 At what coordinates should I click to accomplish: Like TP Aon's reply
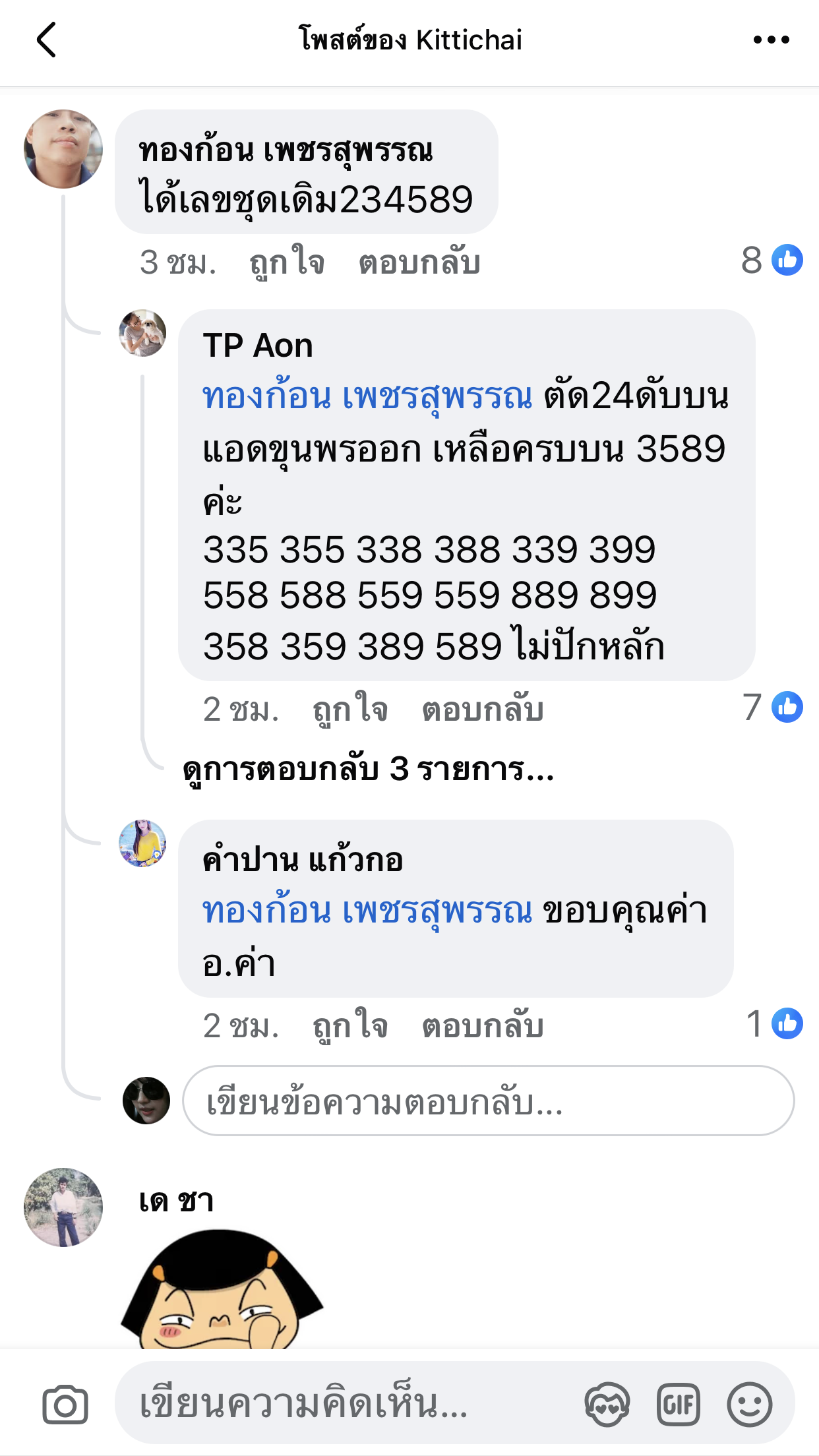coord(350,710)
